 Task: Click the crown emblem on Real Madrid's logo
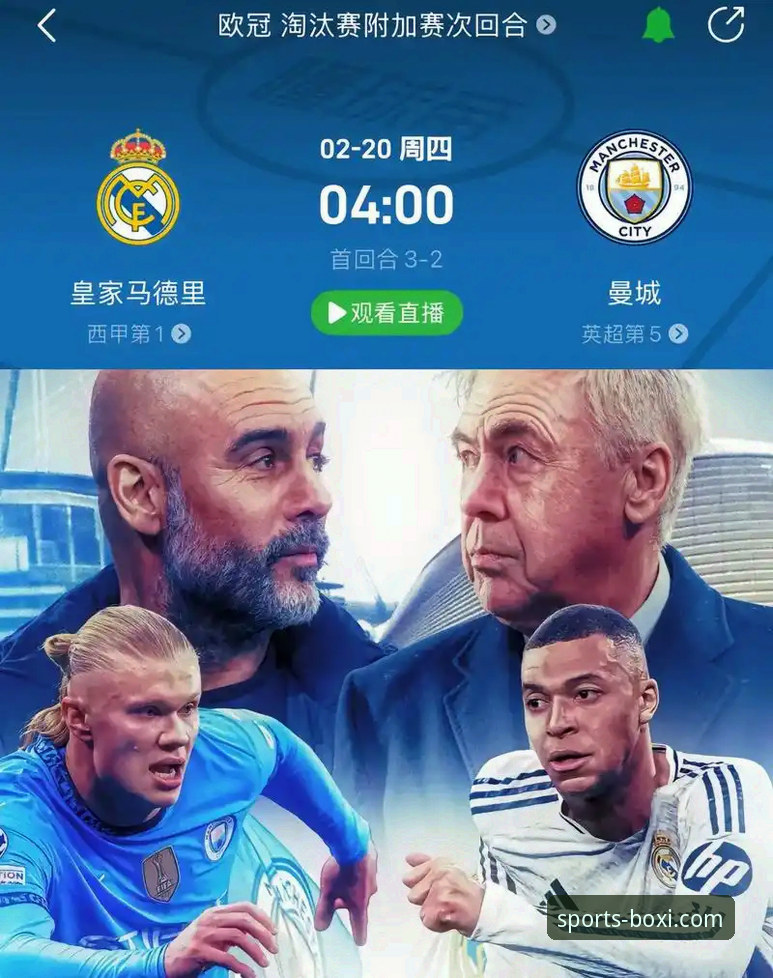pos(136,147)
